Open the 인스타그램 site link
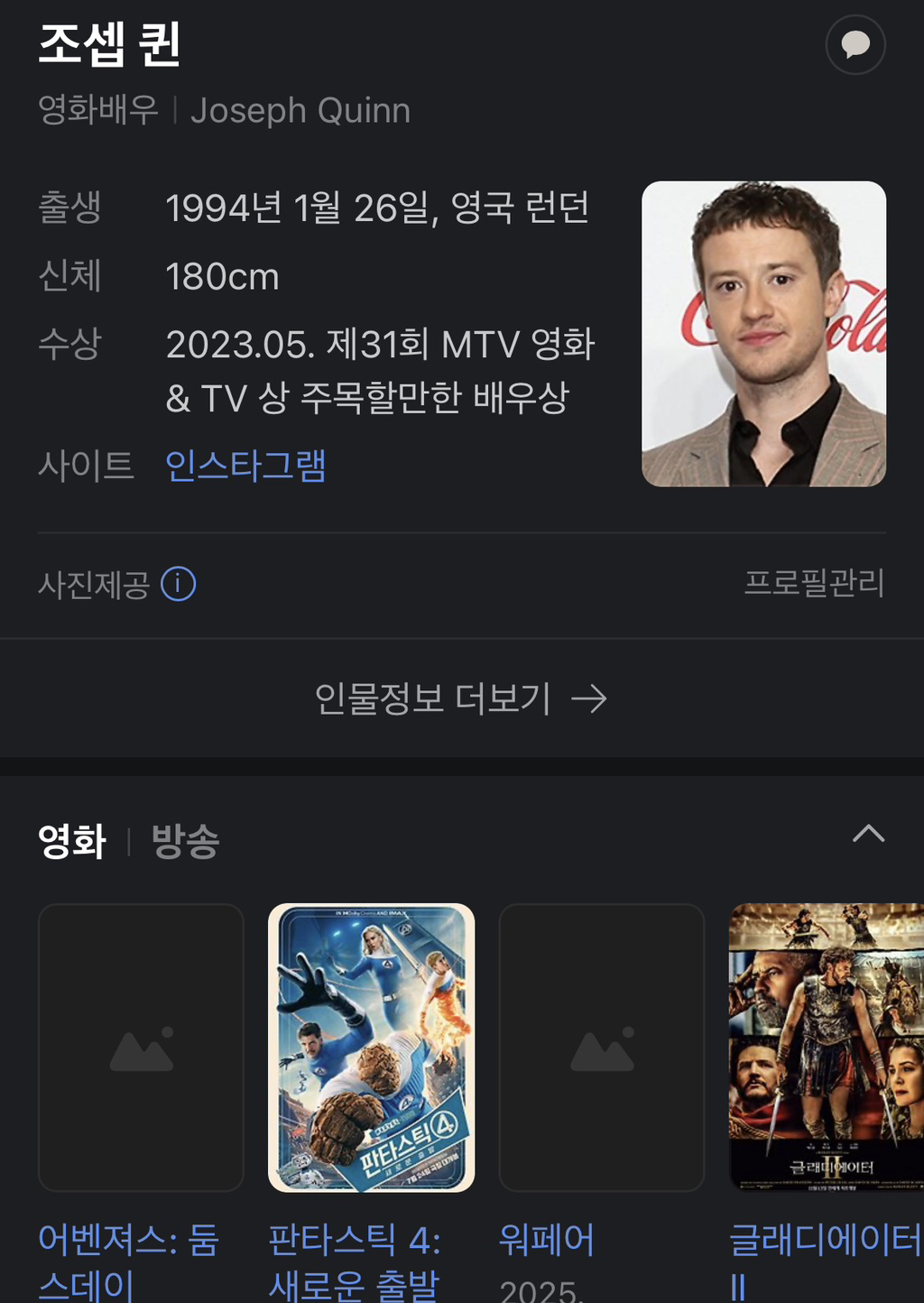 (x=245, y=466)
